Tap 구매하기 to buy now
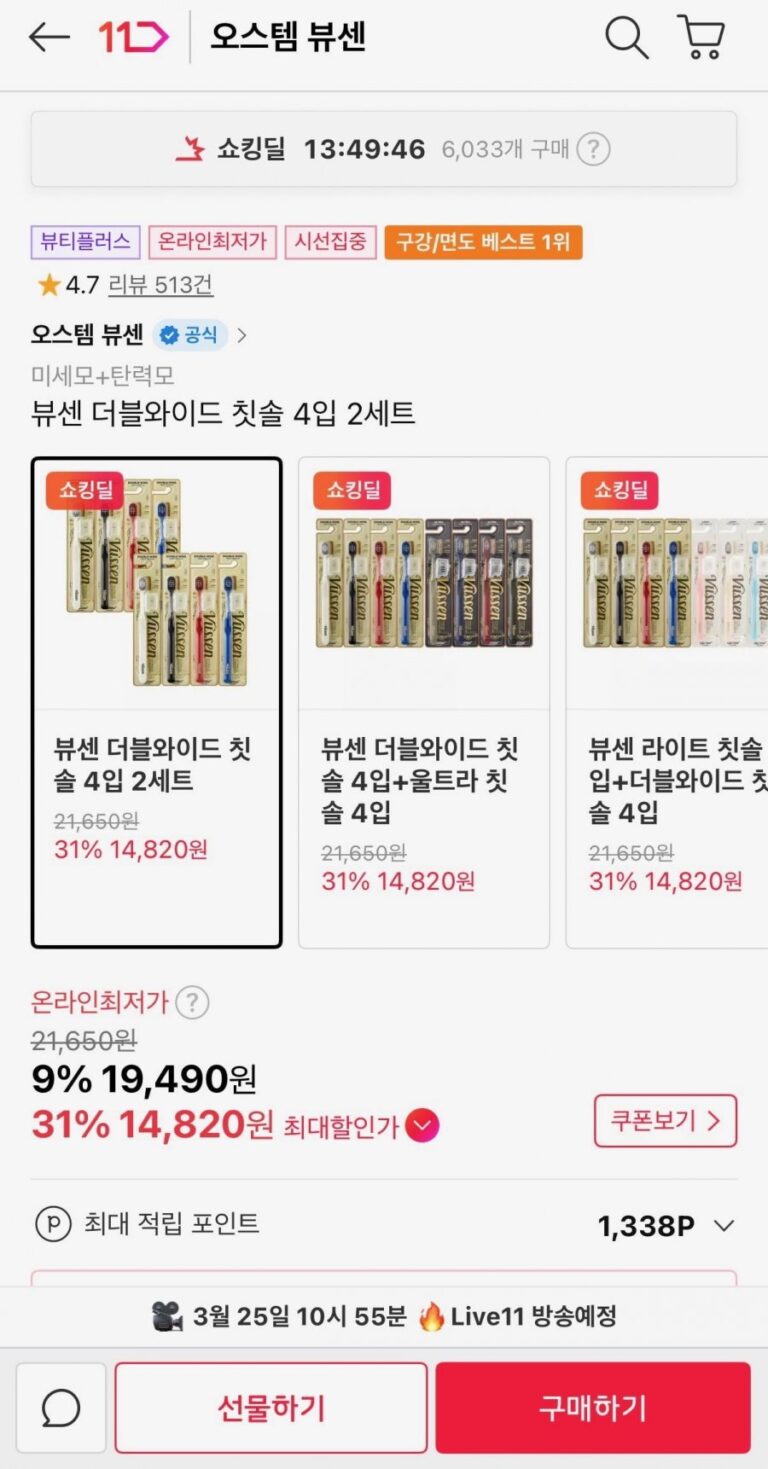Image resolution: width=768 pixels, height=1469 pixels. click(592, 1408)
